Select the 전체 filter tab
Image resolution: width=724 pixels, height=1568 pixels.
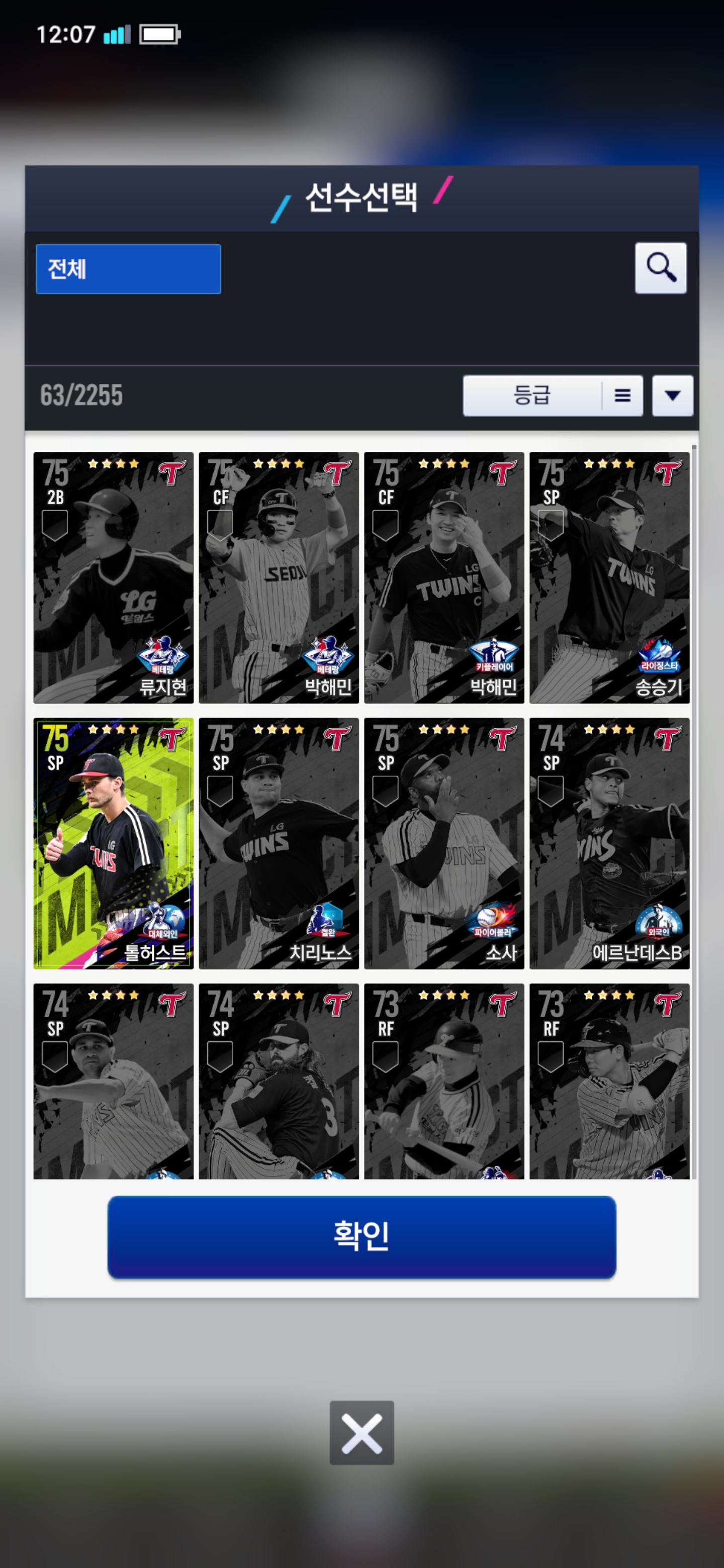coord(128,269)
